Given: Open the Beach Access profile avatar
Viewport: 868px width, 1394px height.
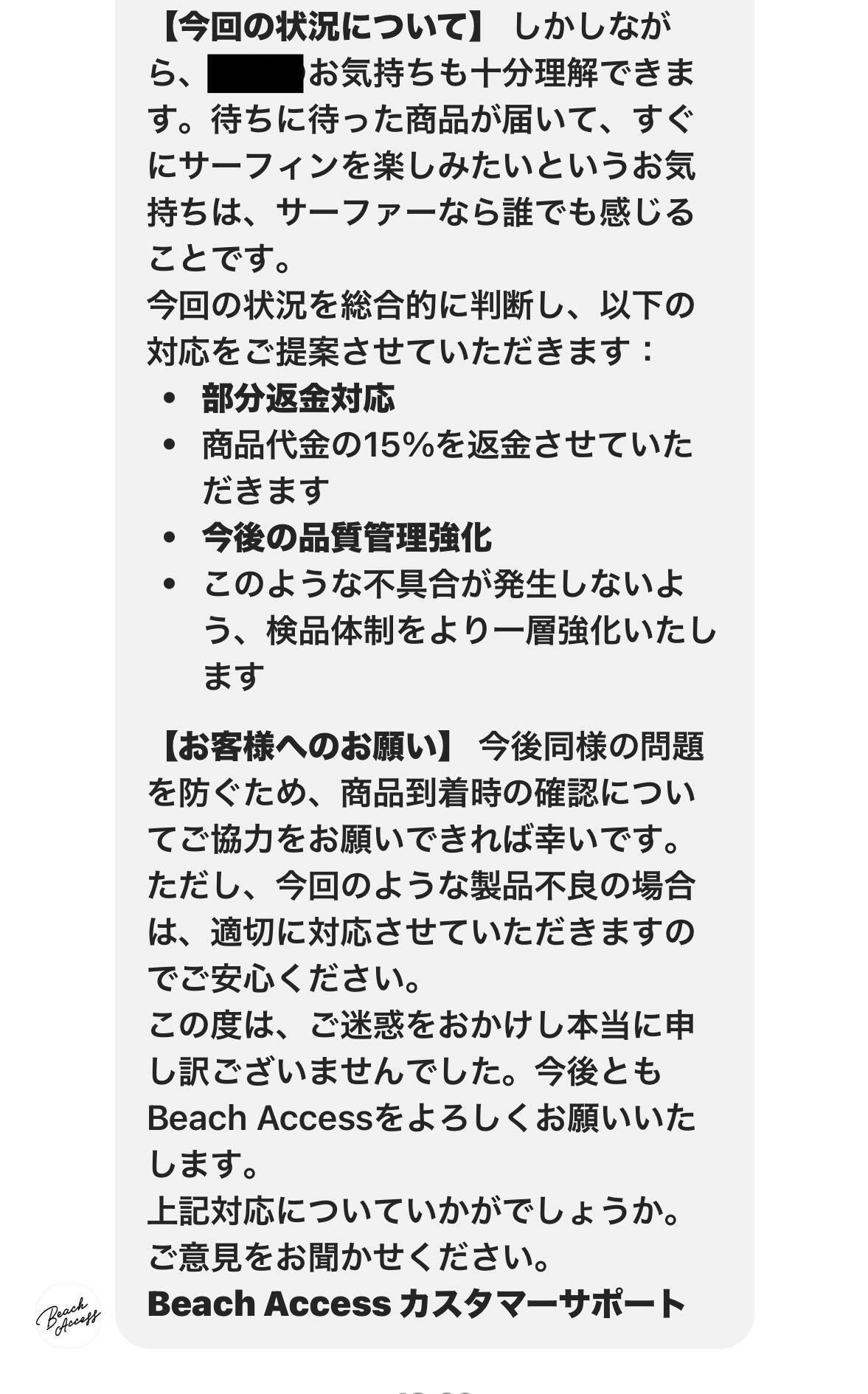Looking at the screenshot, I should [x=68, y=1315].
